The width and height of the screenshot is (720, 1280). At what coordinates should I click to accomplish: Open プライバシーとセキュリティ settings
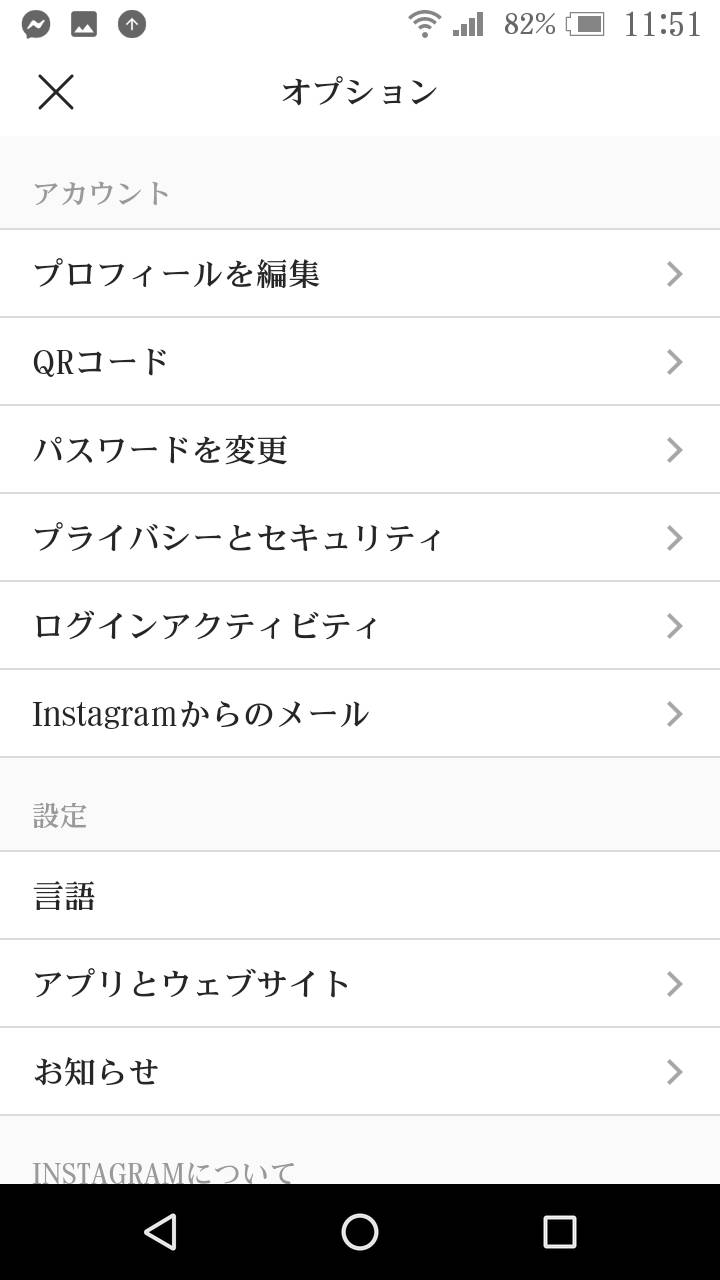point(360,538)
